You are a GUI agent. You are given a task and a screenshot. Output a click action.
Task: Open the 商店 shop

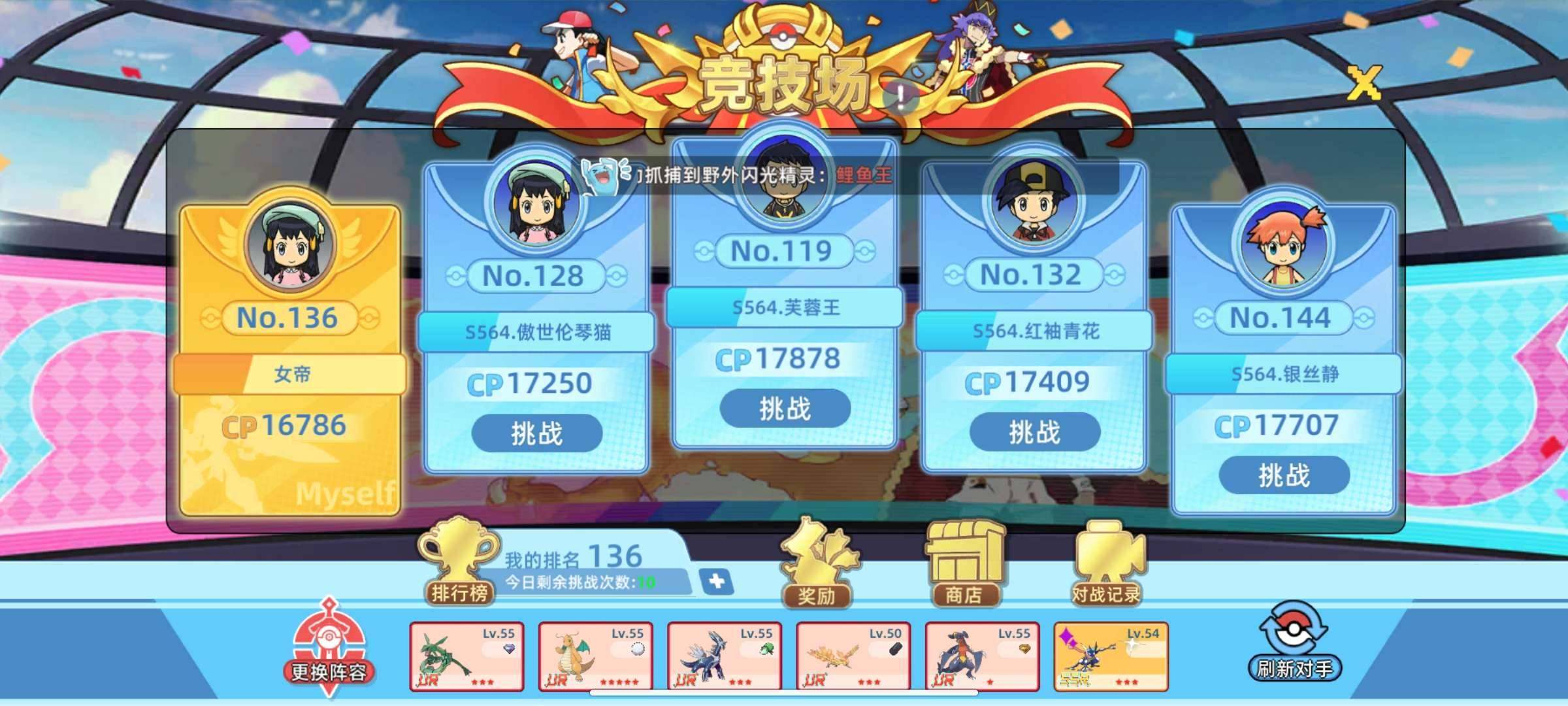964,563
